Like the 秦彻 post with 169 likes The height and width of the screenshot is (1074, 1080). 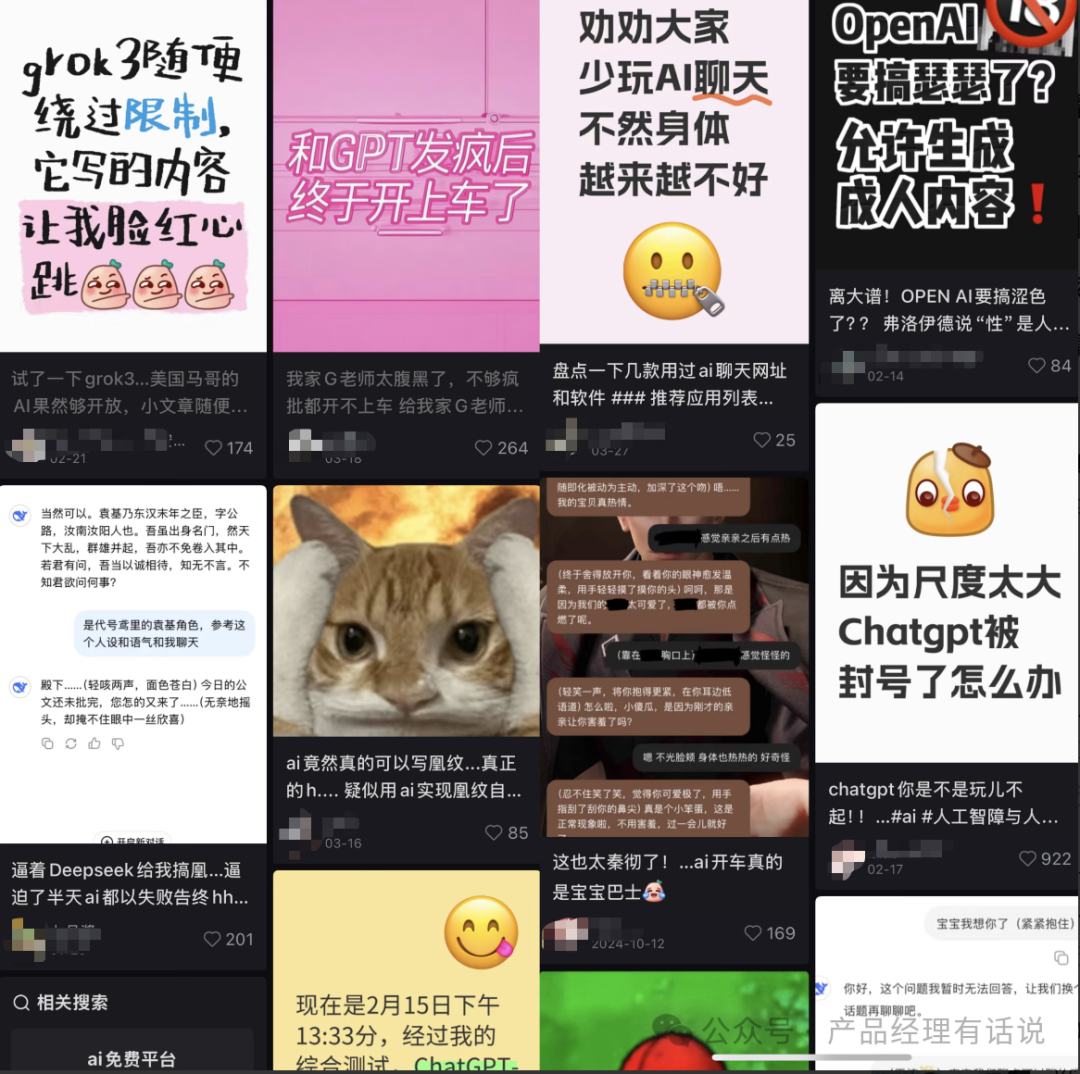[754, 933]
